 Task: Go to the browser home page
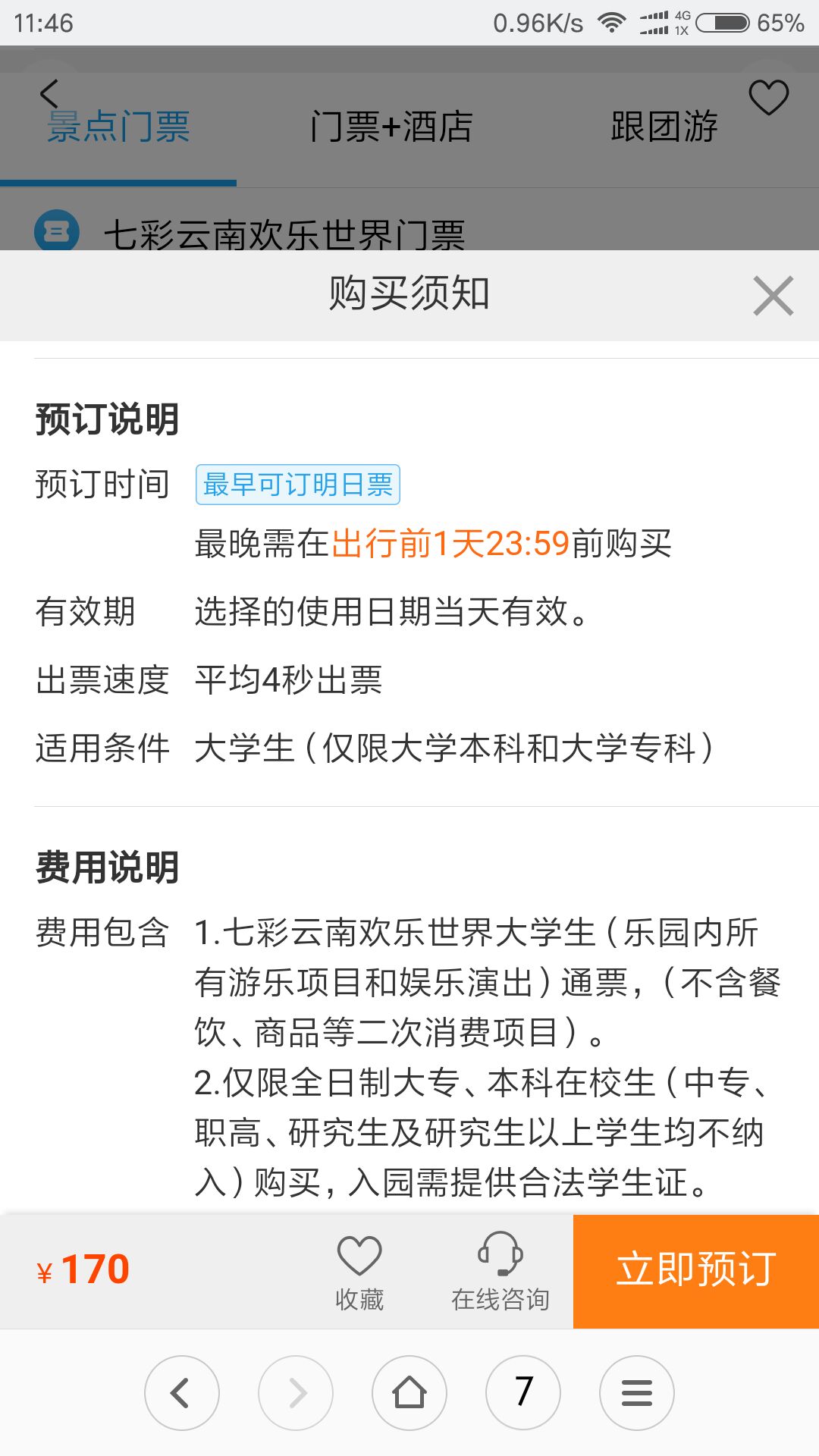pos(409,1393)
